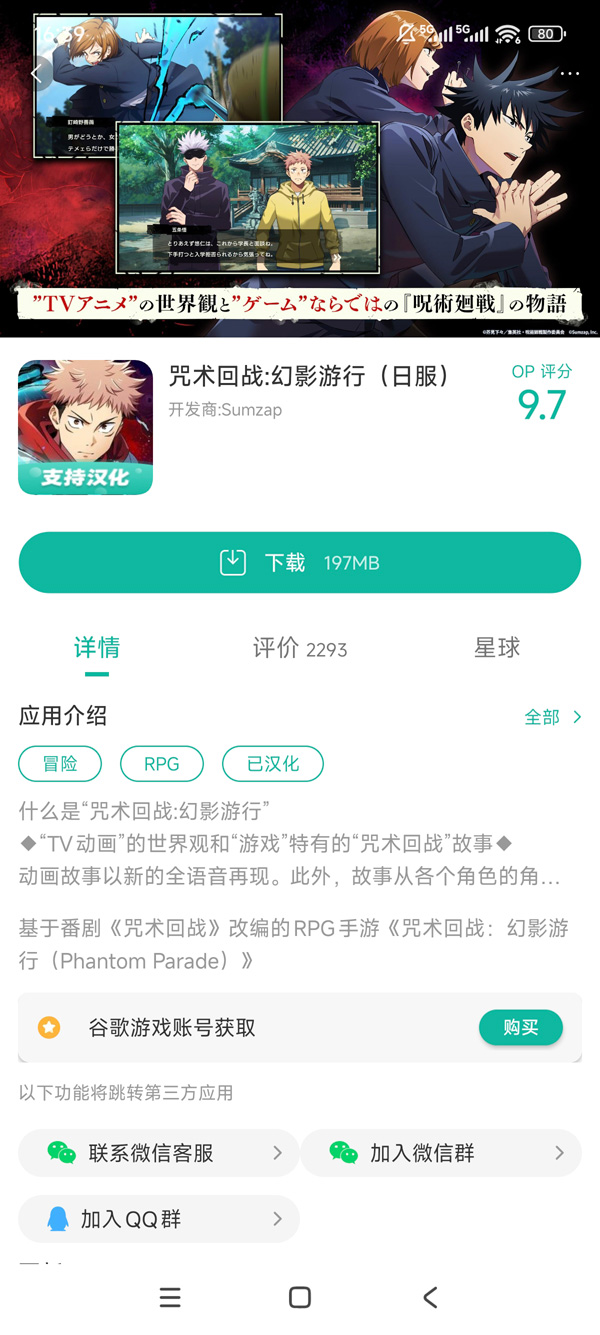Select the 详情 tab

(x=97, y=648)
